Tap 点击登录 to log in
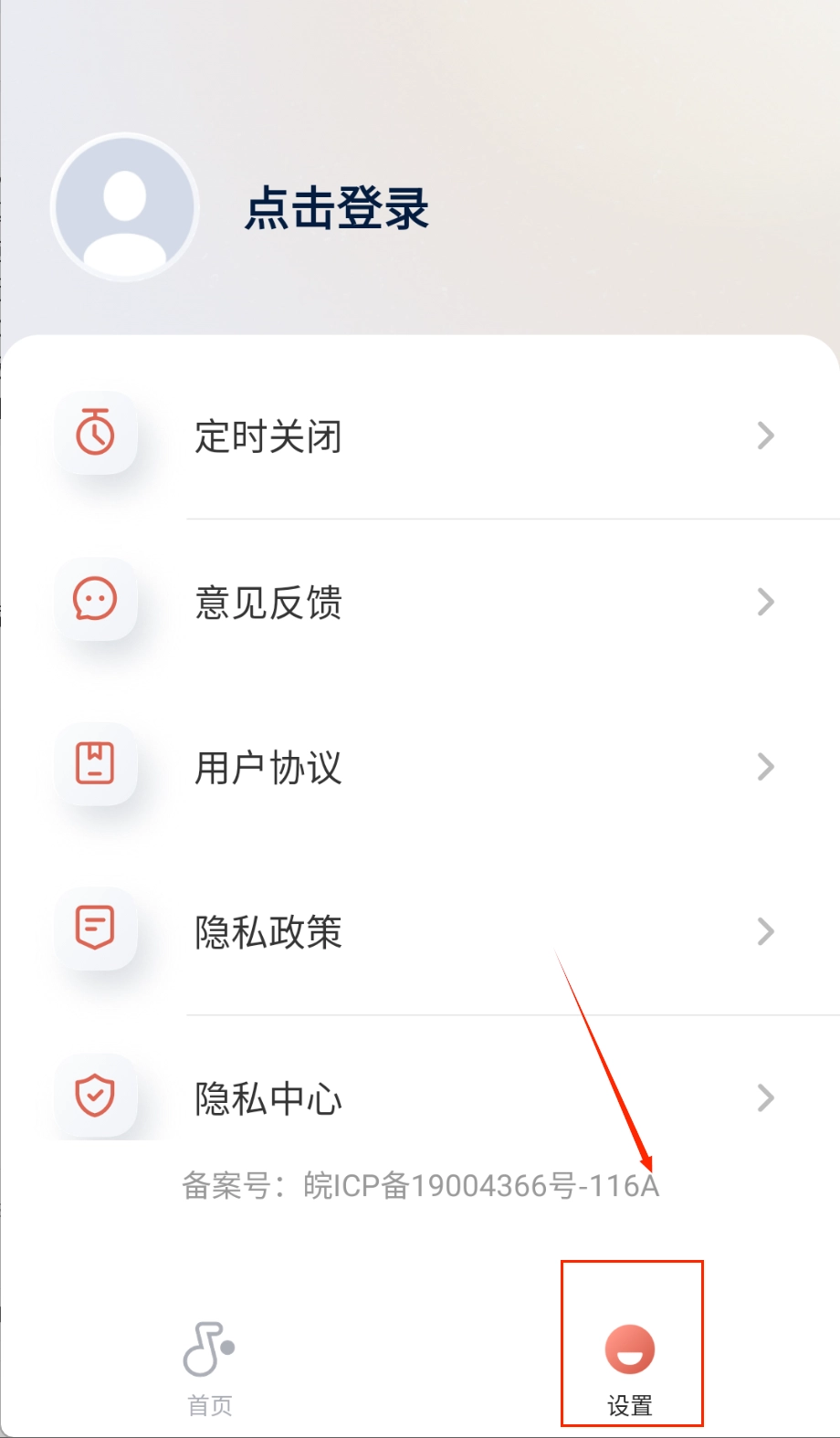This screenshot has height=1438, width=840. [x=337, y=208]
